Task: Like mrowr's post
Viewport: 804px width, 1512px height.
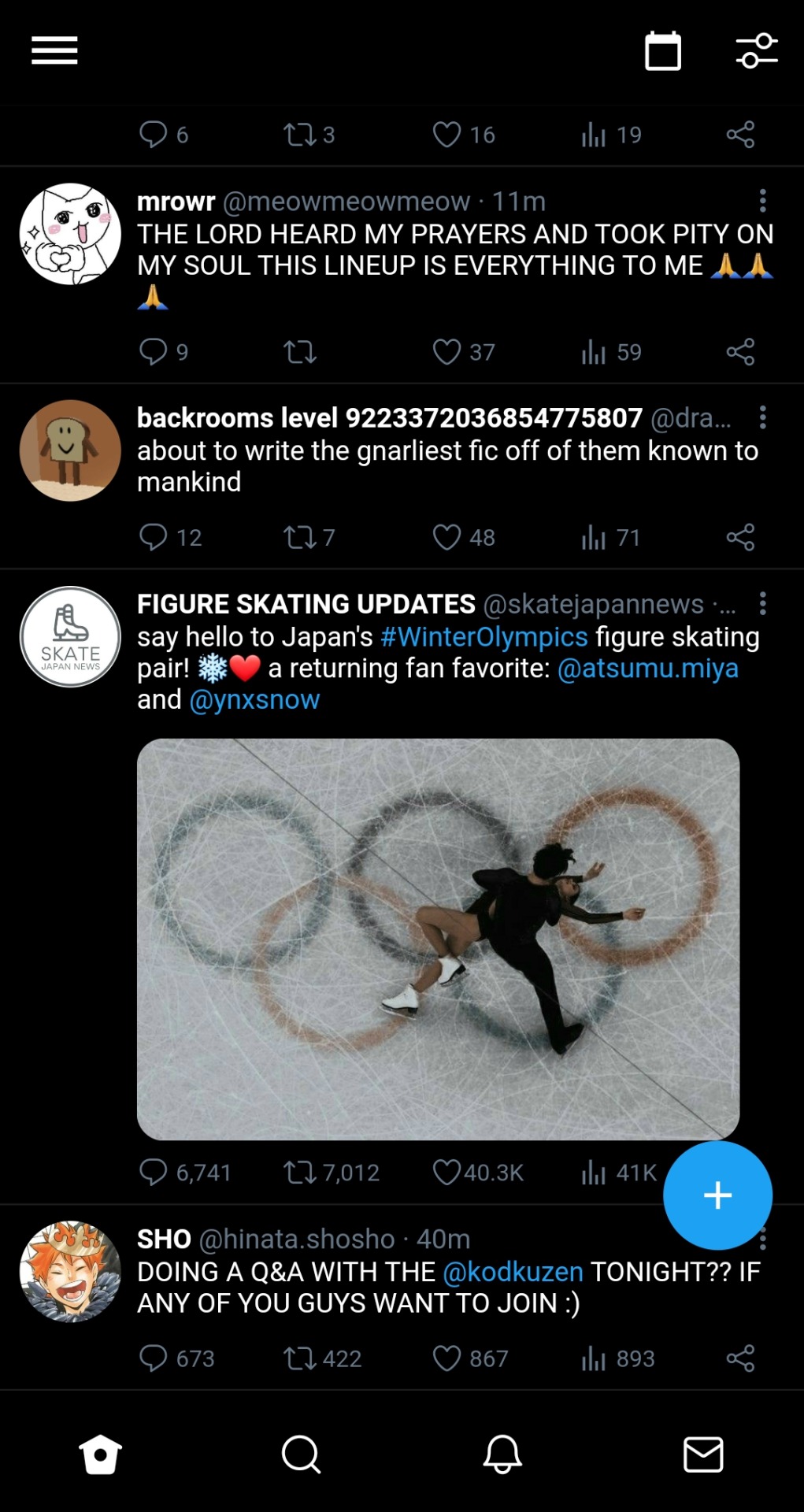Action: point(446,351)
